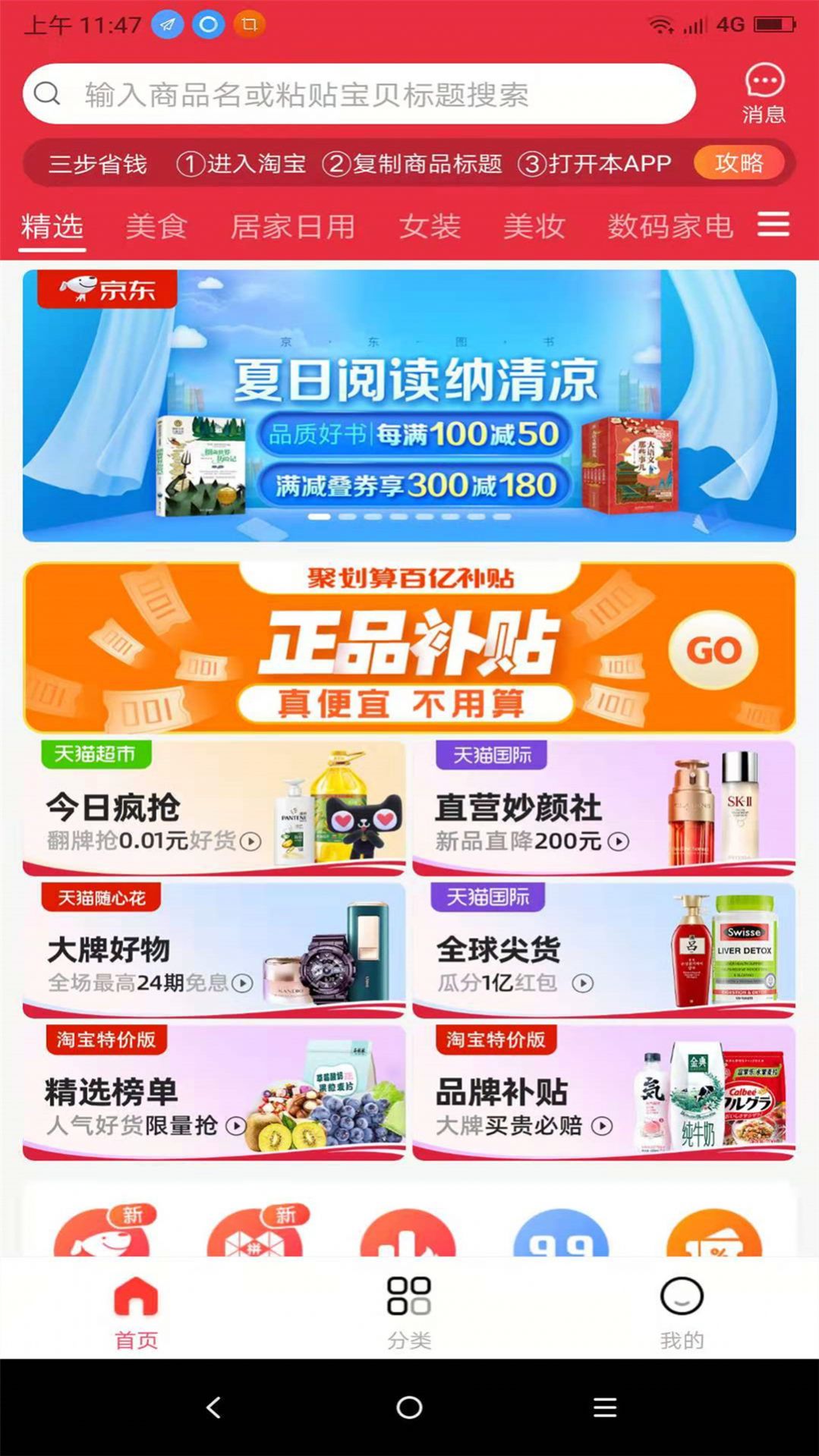
Task: Open the 品牌补贴 card
Action: pos(603,1093)
